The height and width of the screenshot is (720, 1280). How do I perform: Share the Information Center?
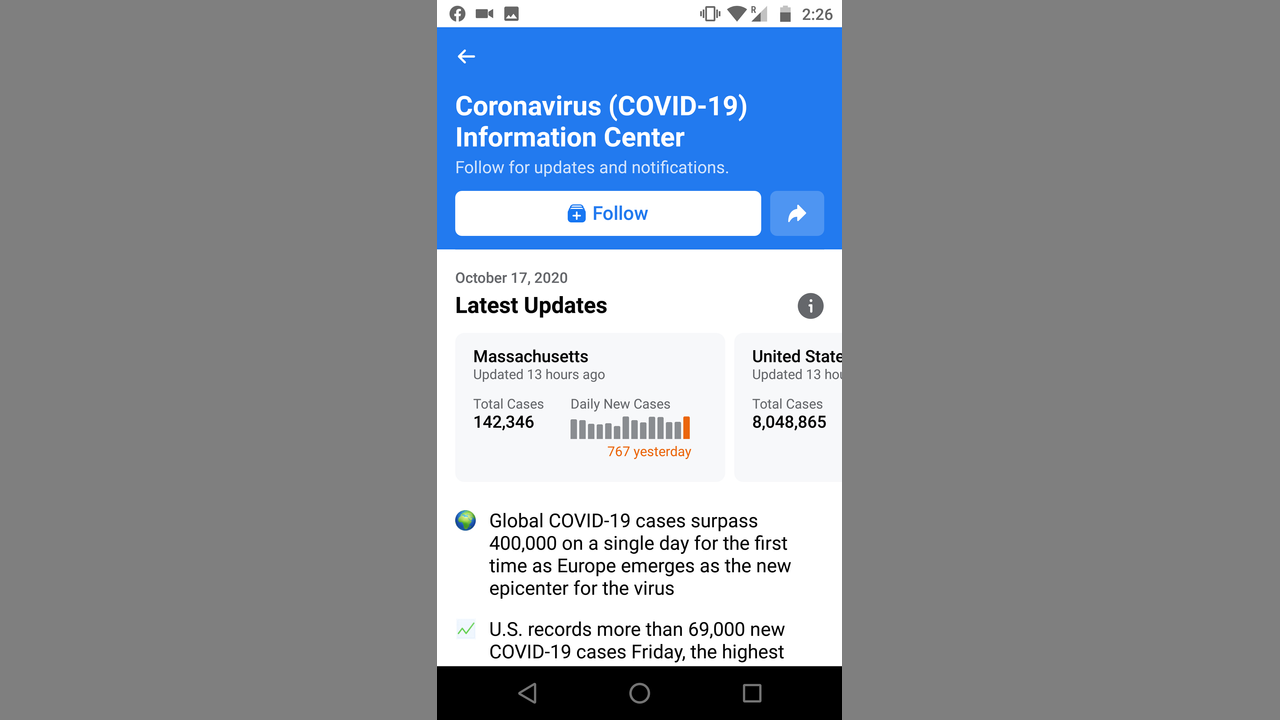click(x=797, y=213)
